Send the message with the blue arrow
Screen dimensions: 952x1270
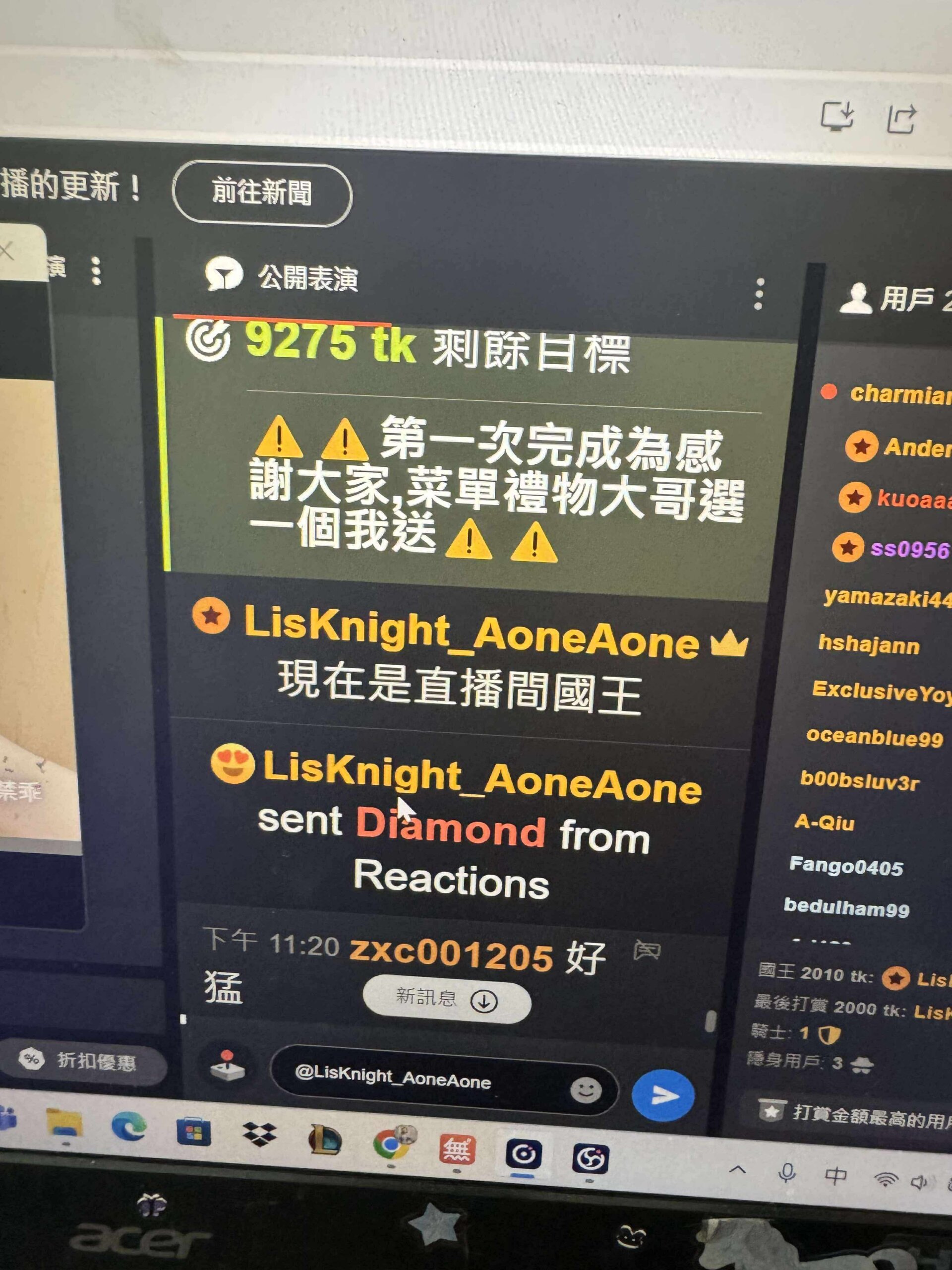pos(663,1095)
